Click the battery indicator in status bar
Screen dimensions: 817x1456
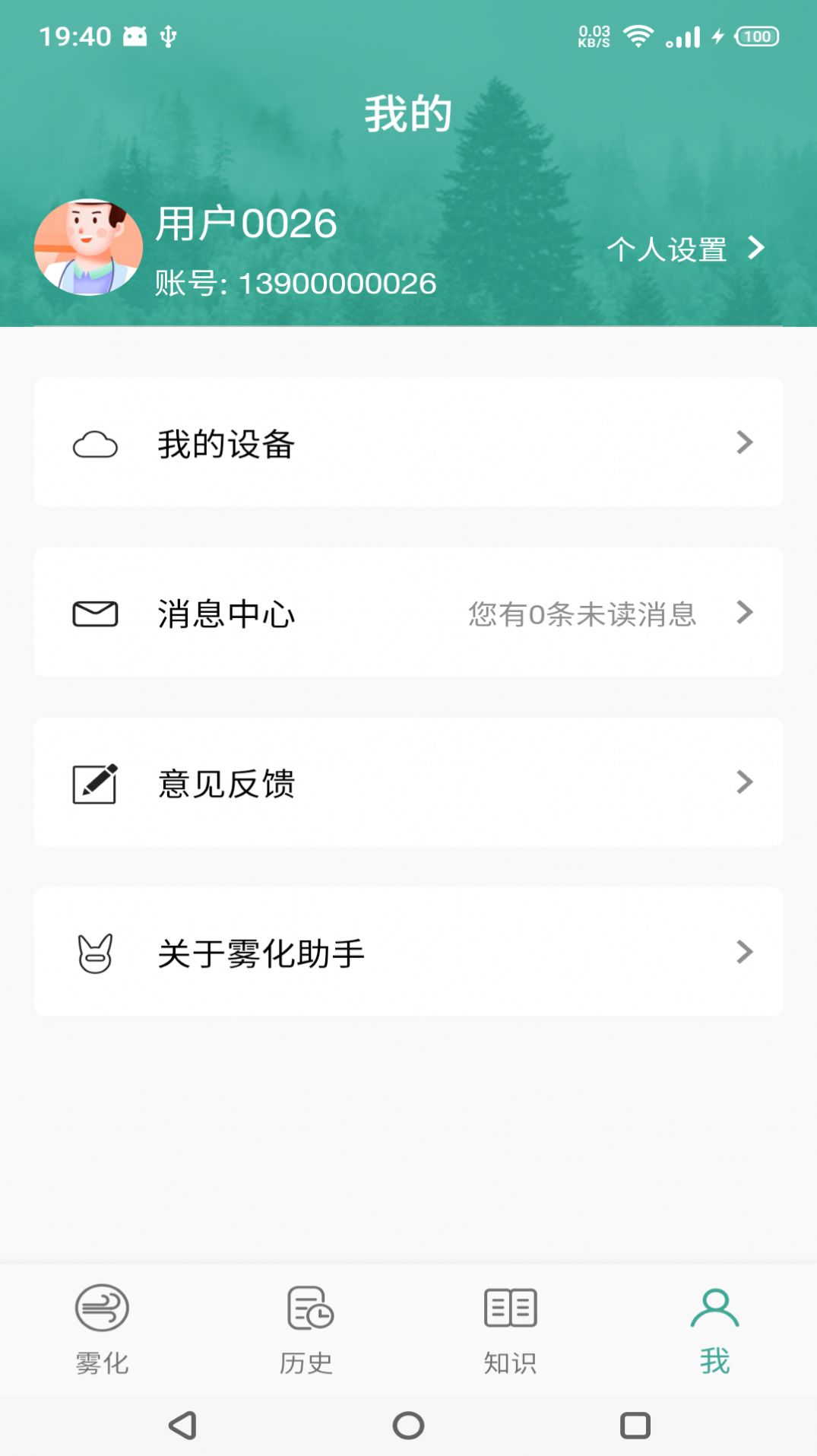point(757,35)
